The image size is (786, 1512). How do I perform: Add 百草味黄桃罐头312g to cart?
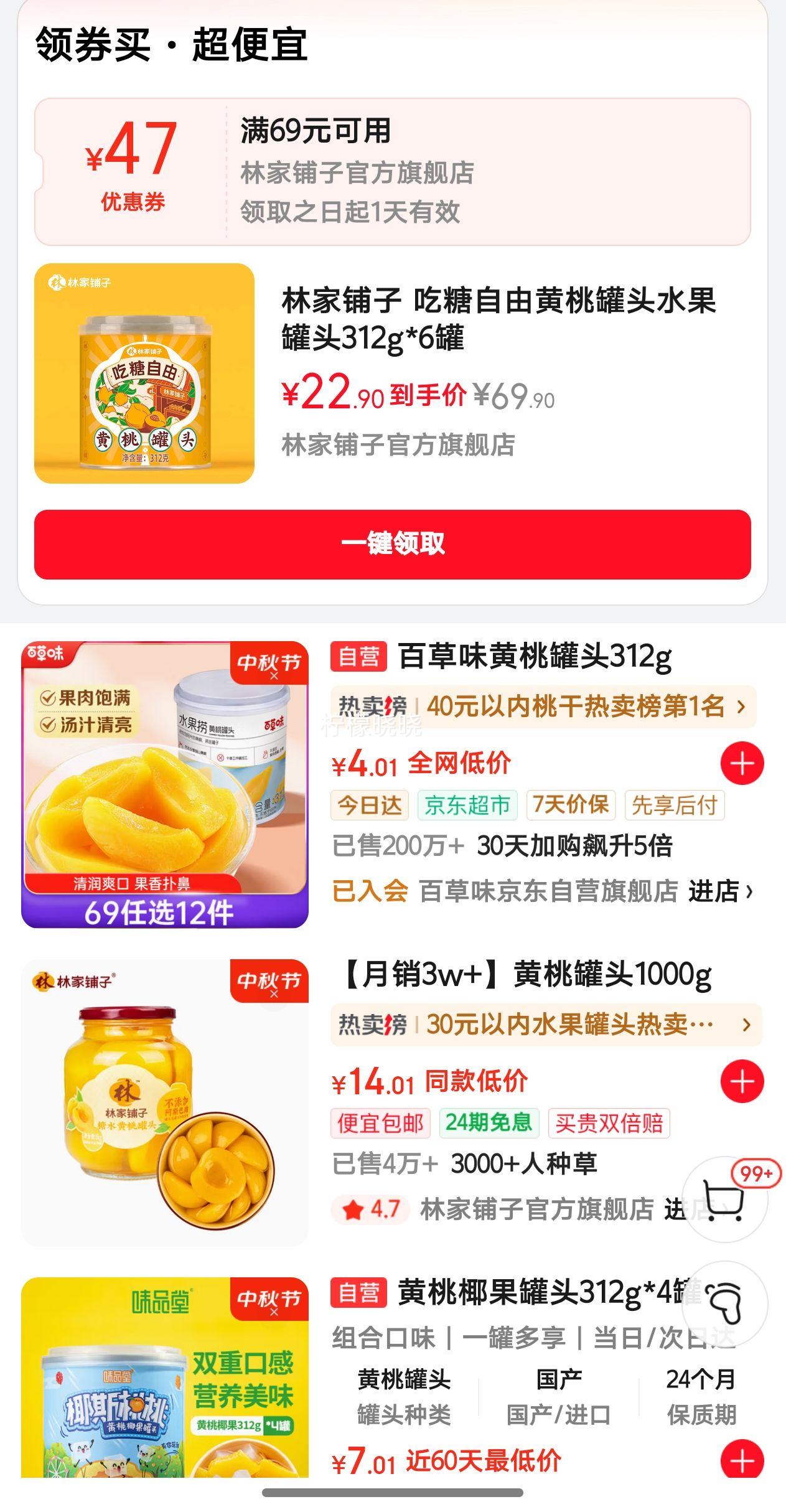742,763
